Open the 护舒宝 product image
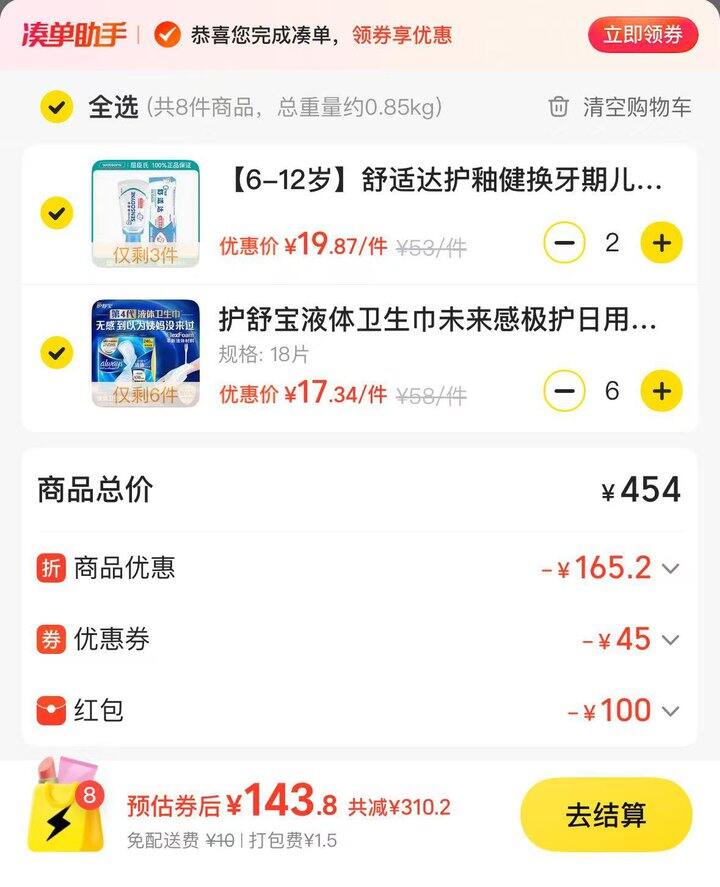Viewport: 720px width, 887px height. (145, 353)
